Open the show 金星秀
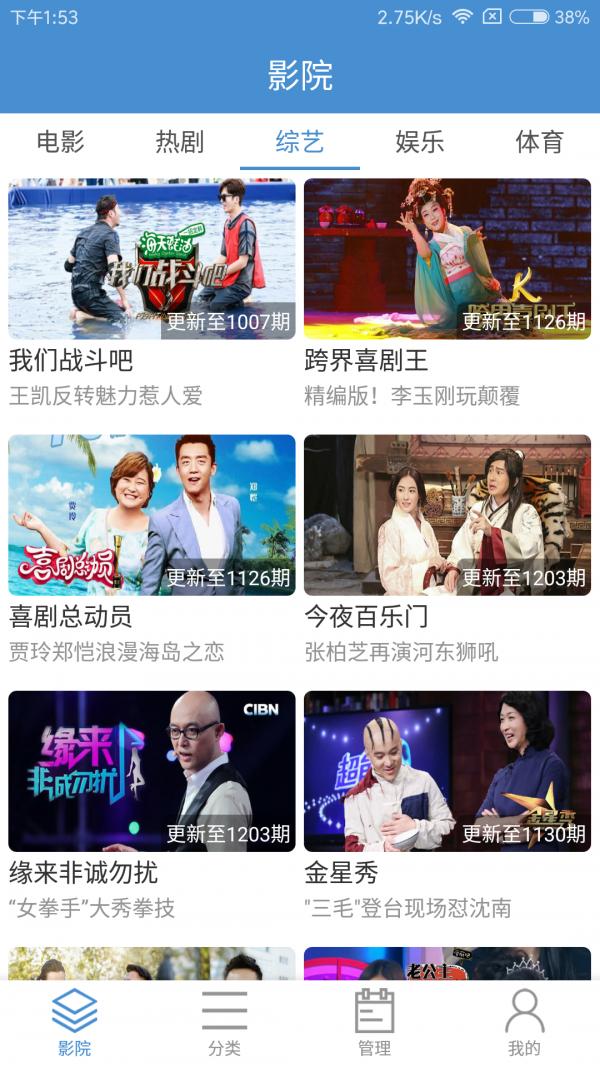Image resolution: width=600 pixels, height=1067 pixels. pyautogui.click(x=447, y=771)
